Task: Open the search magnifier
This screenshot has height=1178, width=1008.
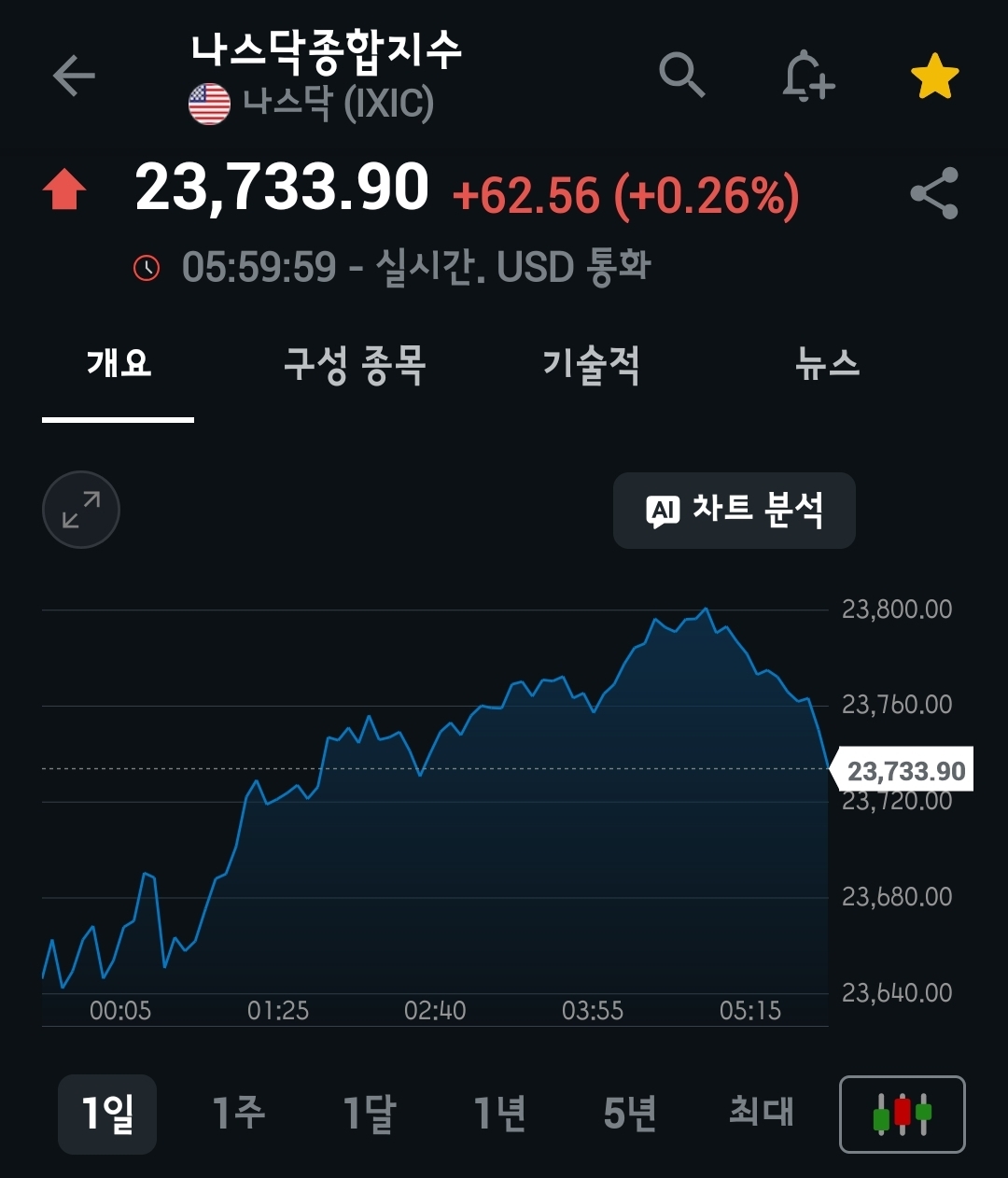Action: click(x=682, y=76)
